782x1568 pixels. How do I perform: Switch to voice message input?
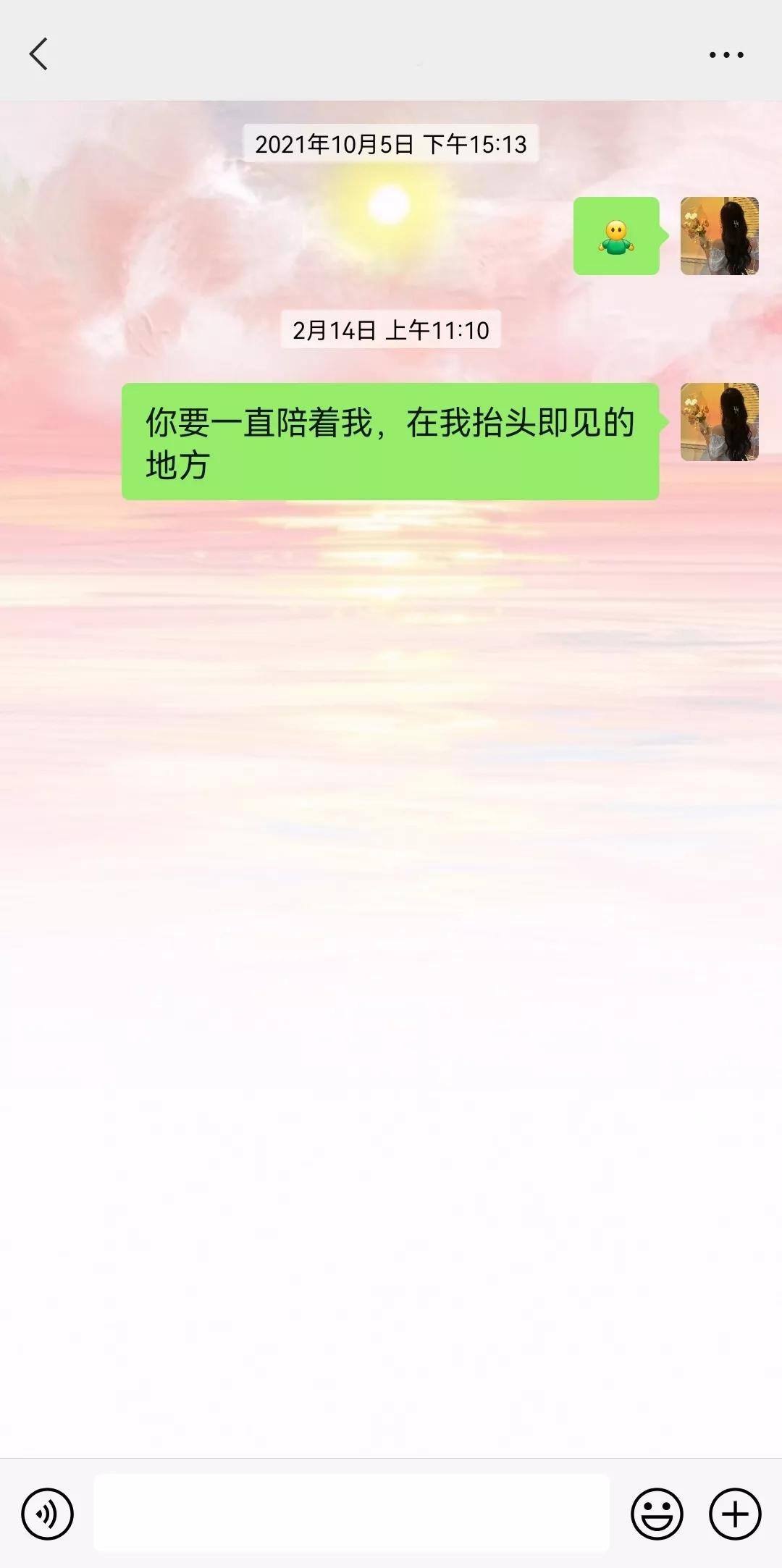(x=48, y=1514)
